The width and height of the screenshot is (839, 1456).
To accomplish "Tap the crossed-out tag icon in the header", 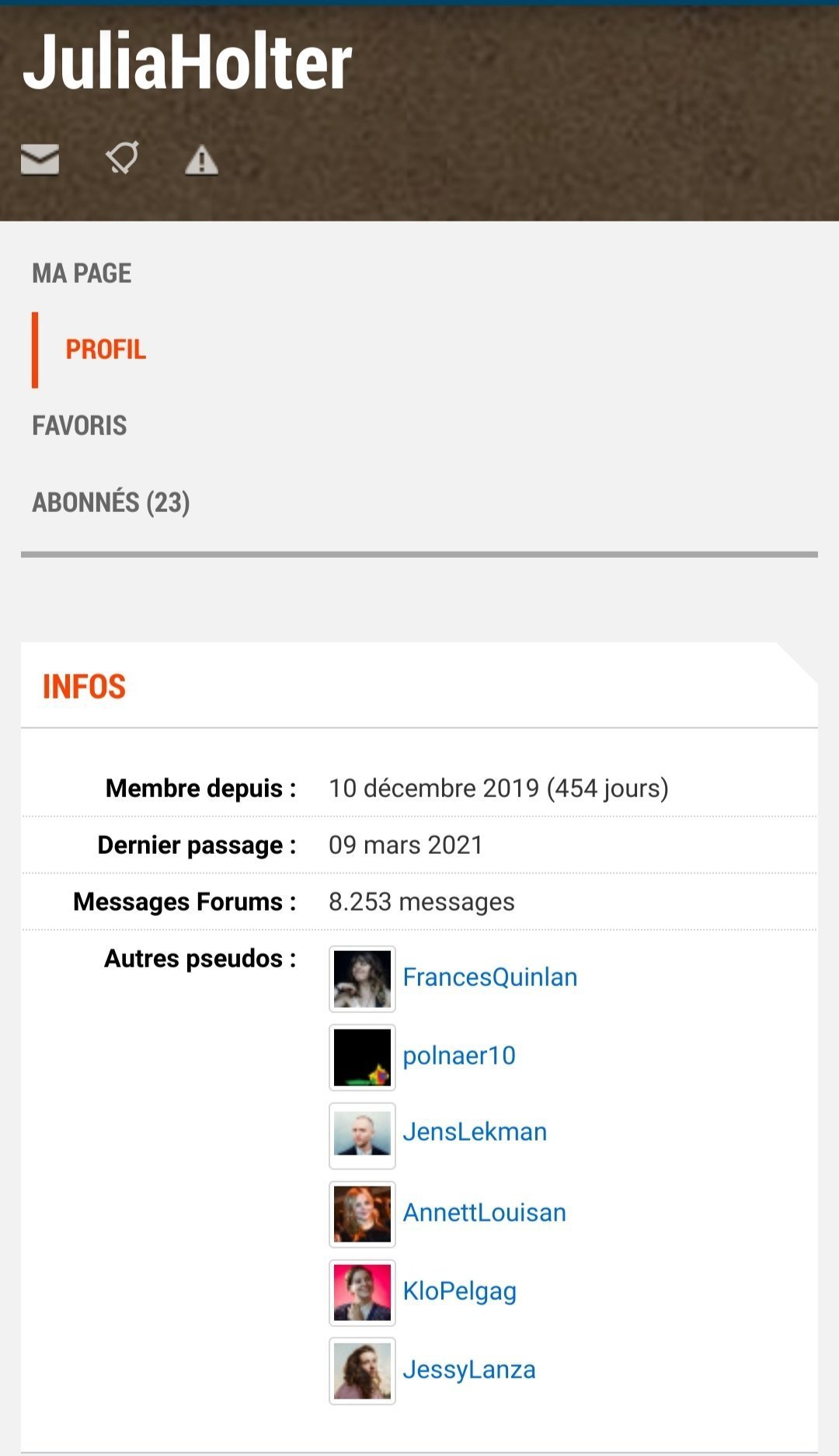I will pos(122,158).
